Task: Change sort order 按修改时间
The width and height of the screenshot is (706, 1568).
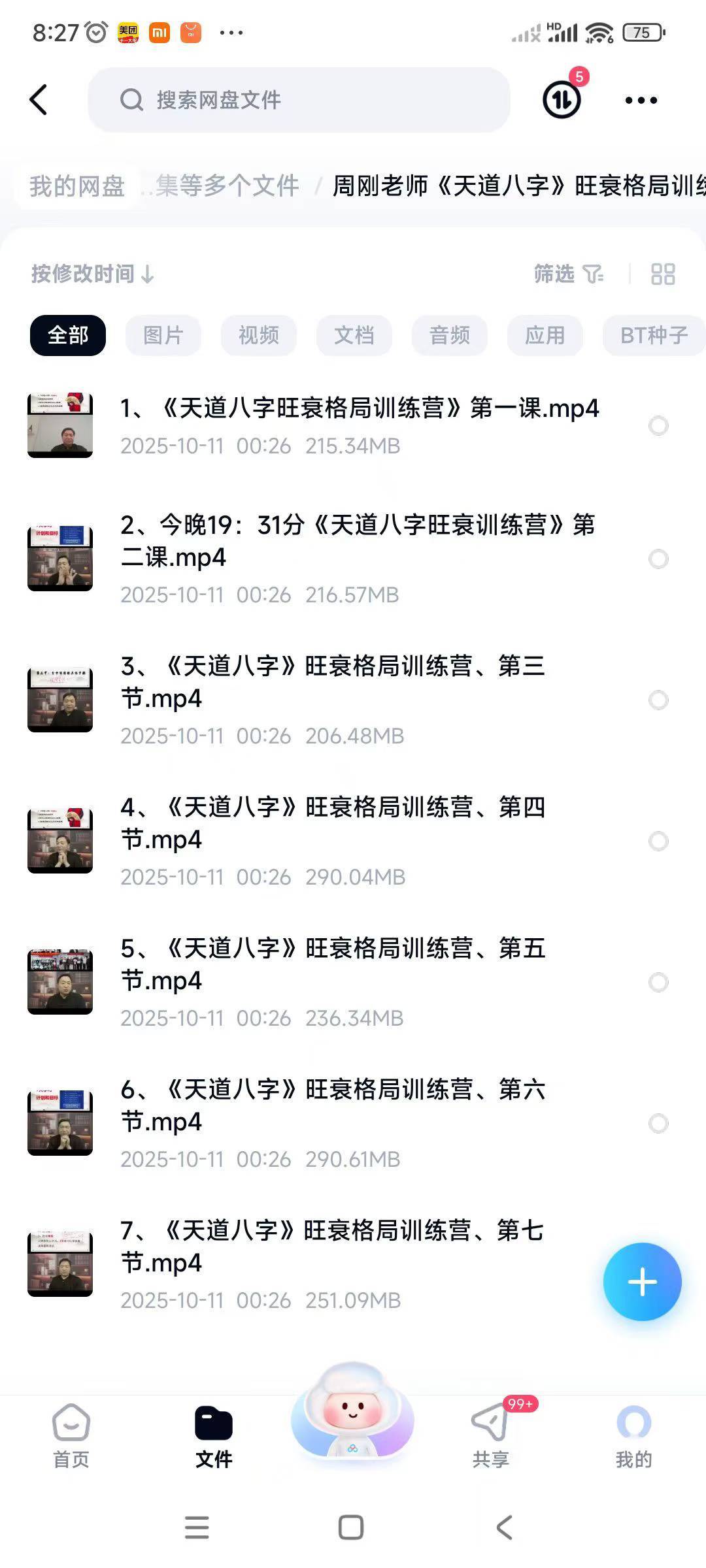Action: click(x=92, y=274)
